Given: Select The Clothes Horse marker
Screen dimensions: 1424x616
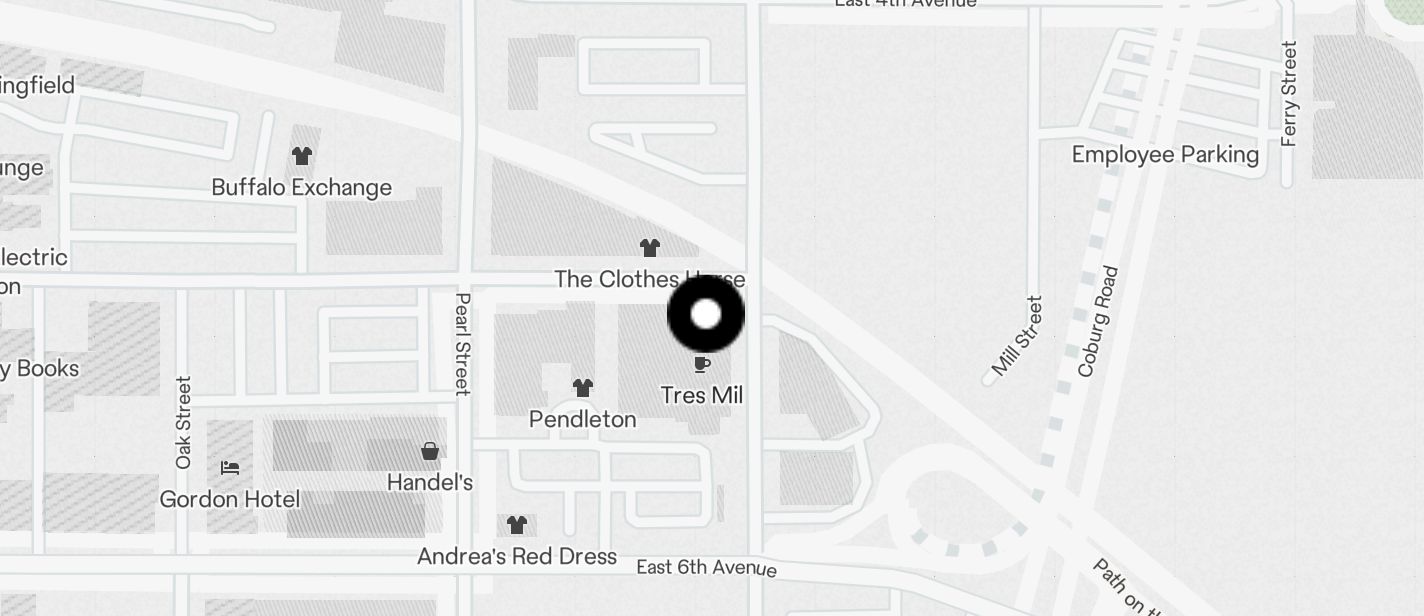Looking at the screenshot, I should (x=650, y=248).
